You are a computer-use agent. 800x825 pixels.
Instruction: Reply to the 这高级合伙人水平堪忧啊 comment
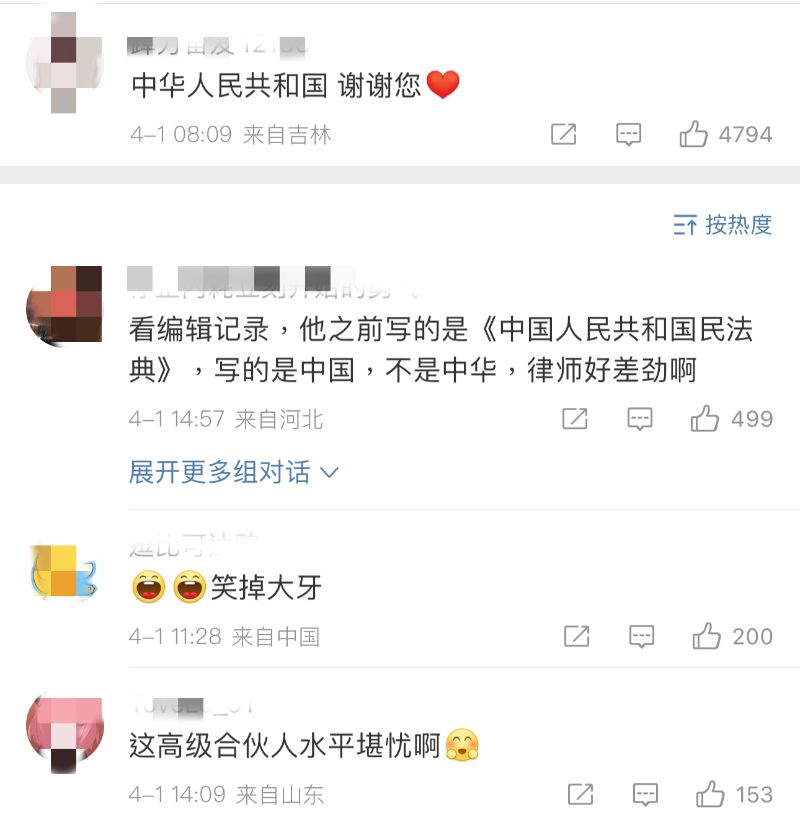[645, 795]
